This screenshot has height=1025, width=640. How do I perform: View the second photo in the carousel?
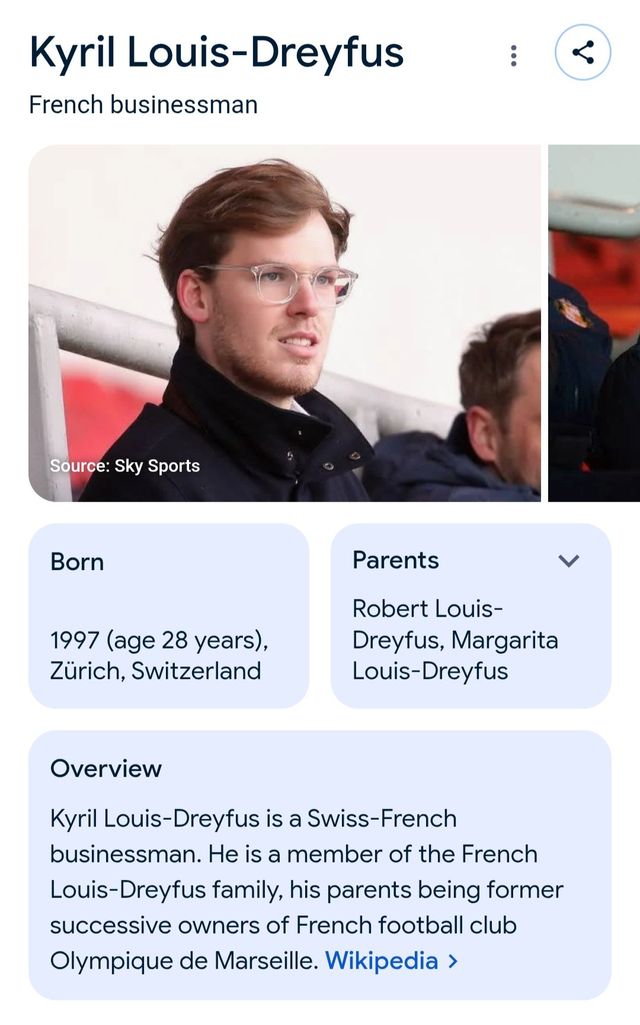(594, 322)
